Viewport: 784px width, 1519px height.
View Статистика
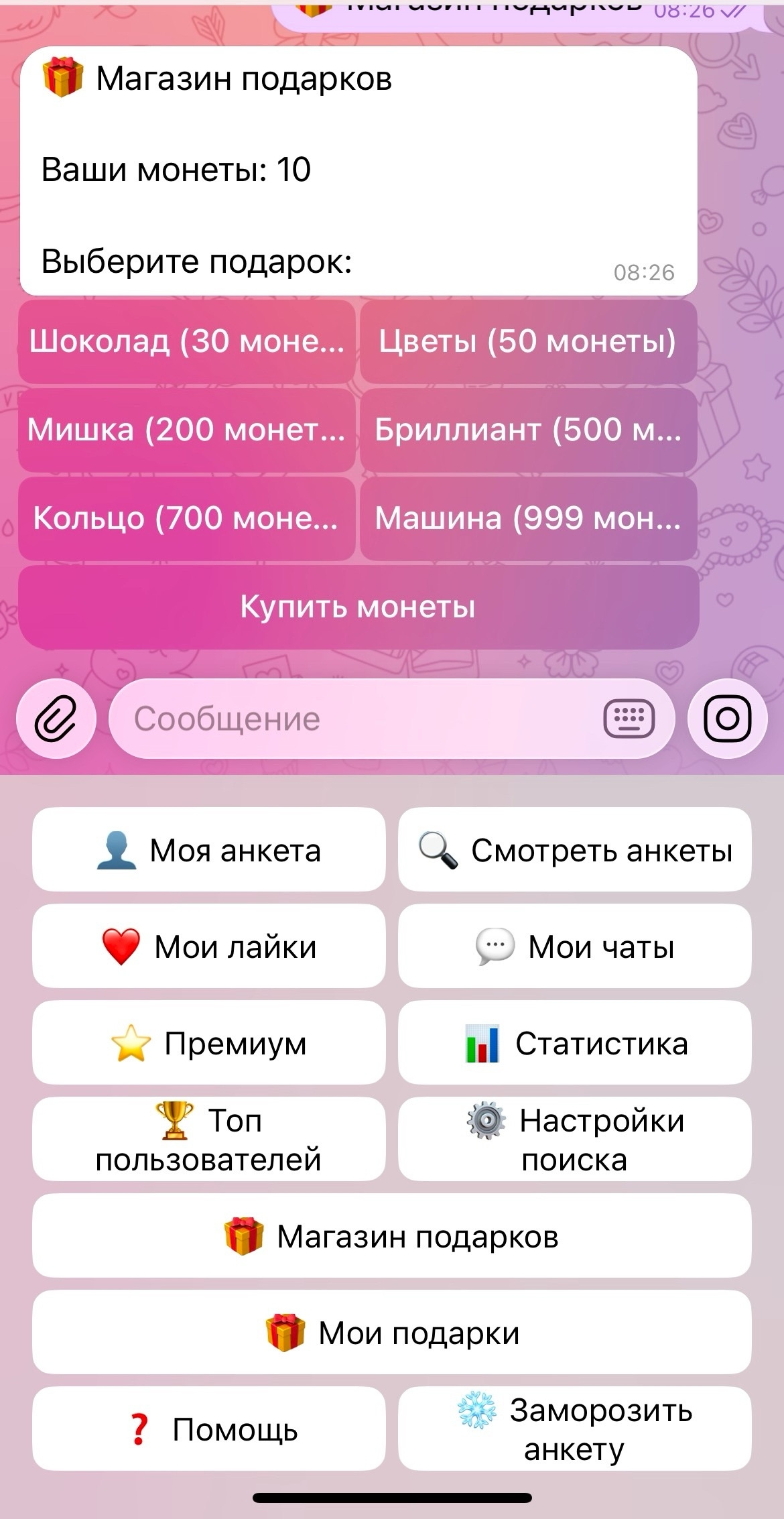click(x=574, y=1043)
